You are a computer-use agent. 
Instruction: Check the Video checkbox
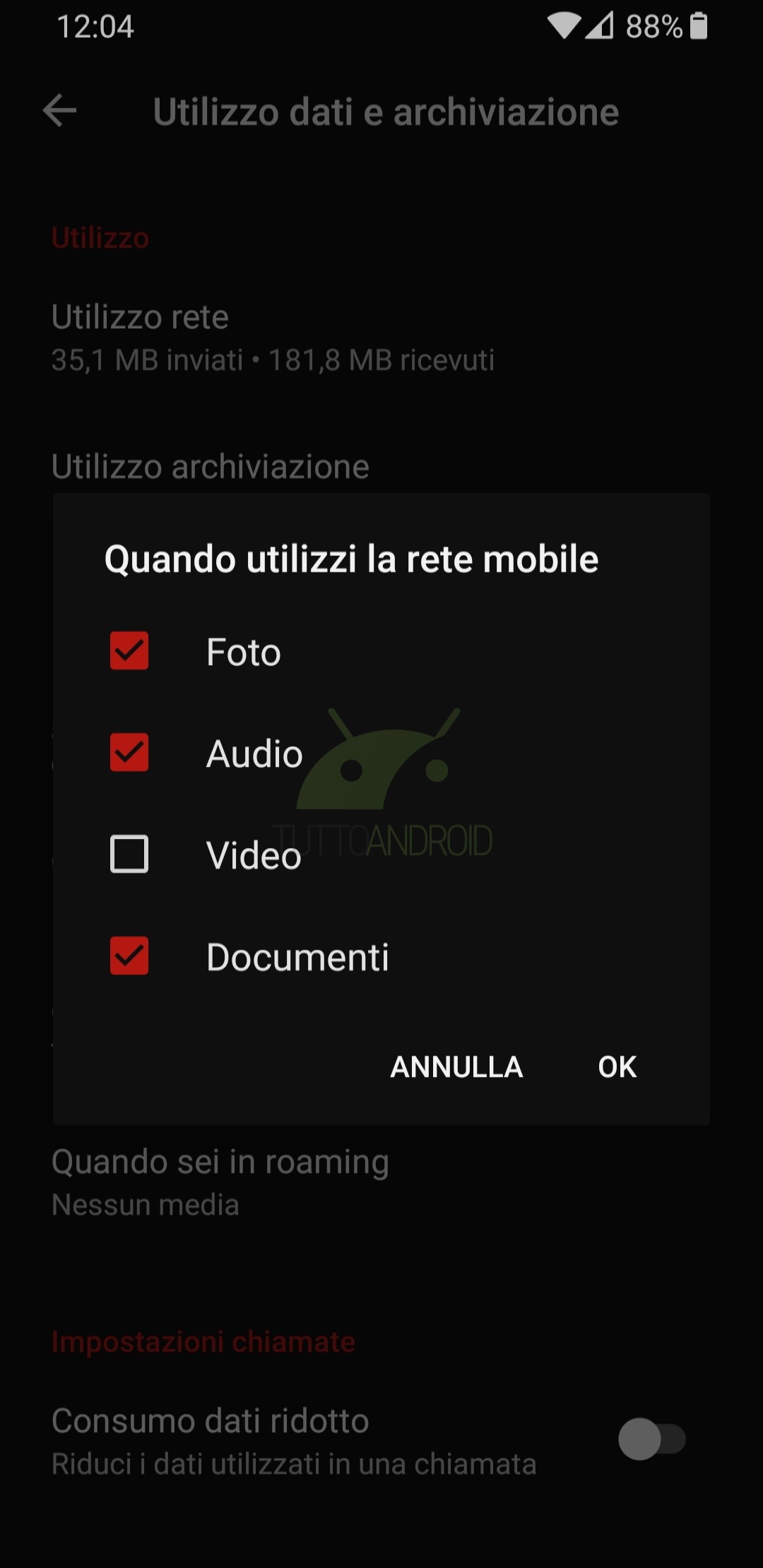129,854
